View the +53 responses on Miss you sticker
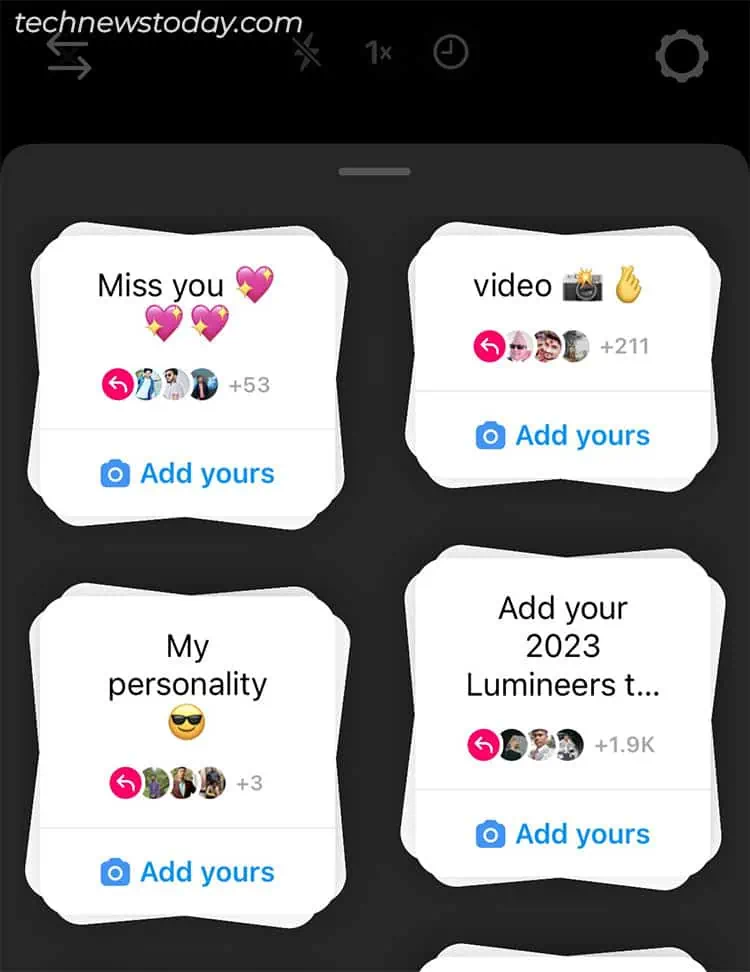The image size is (750, 972). tap(249, 384)
